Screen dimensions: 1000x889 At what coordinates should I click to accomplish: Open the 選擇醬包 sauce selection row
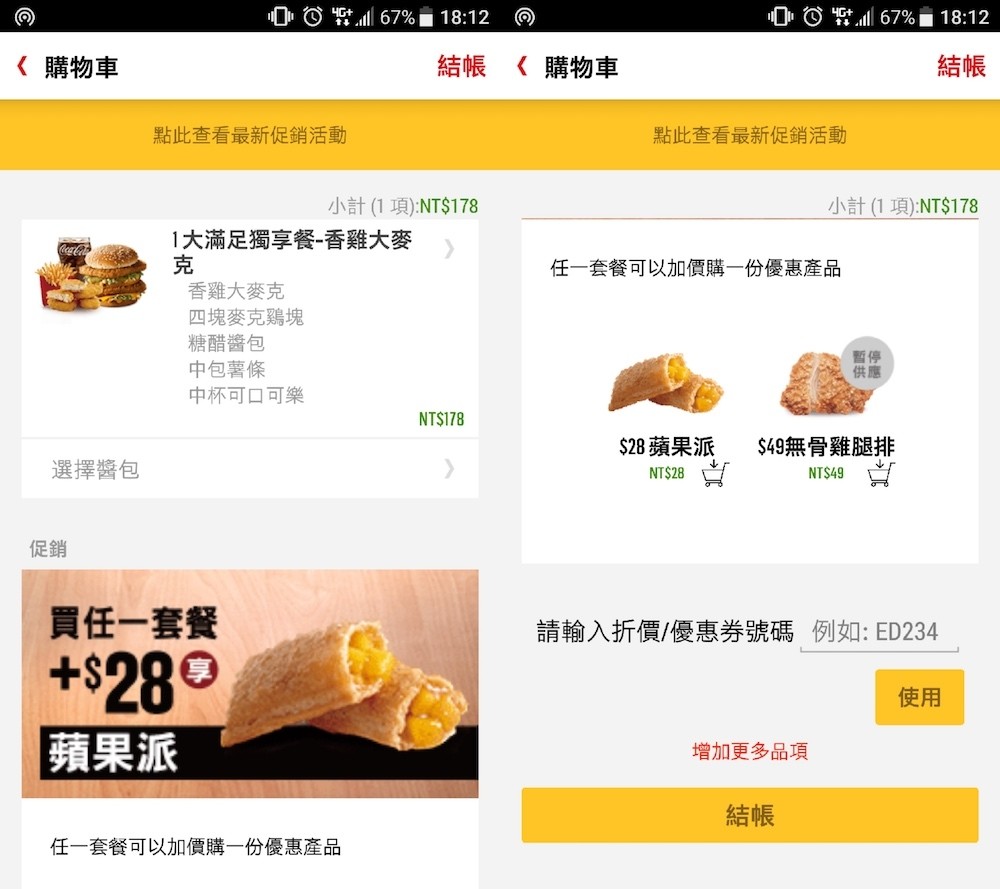[250, 469]
